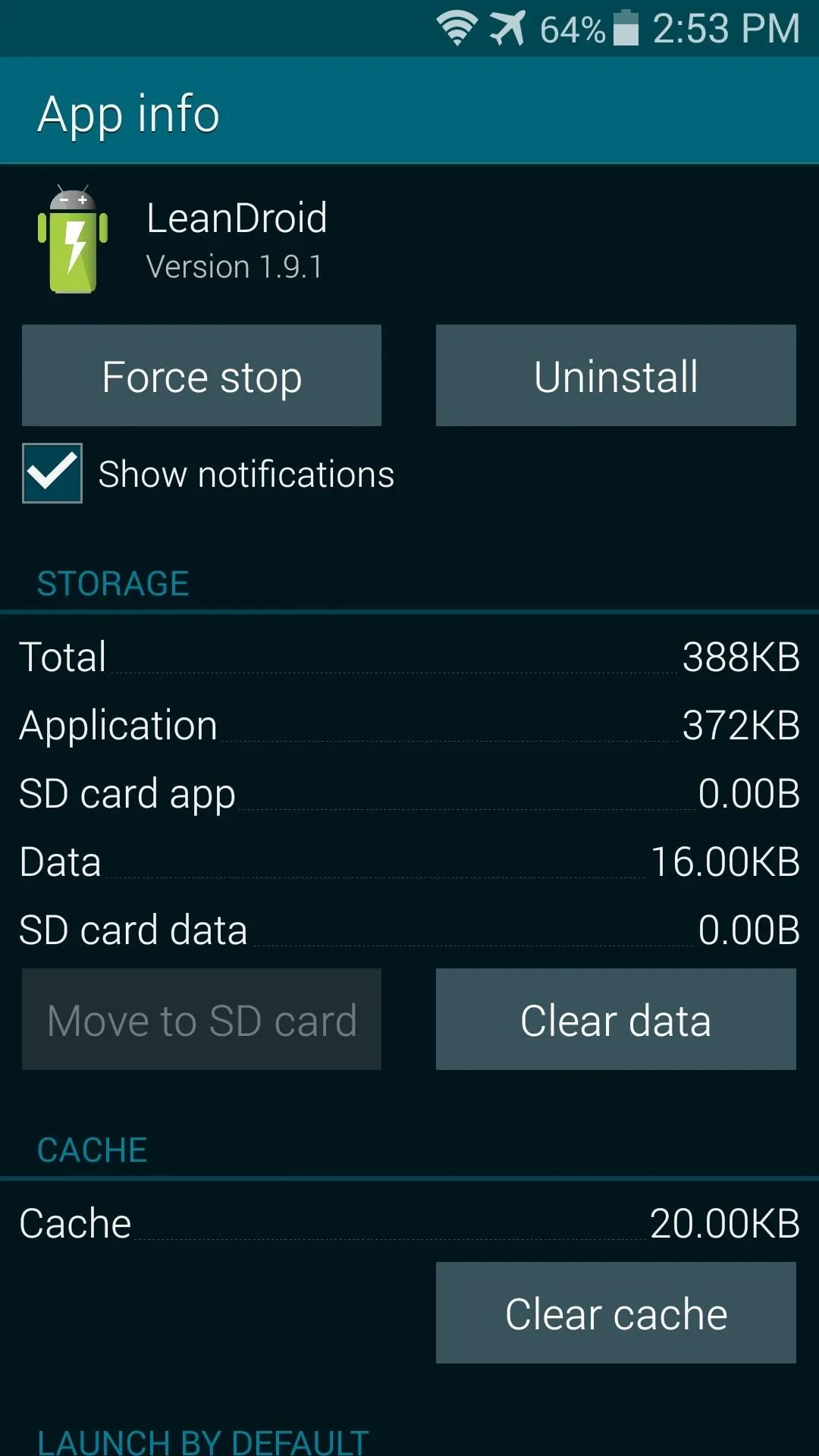Screen dimensions: 819x1456
Task: Uncheck the Show notifications checkbox
Action: [52, 473]
